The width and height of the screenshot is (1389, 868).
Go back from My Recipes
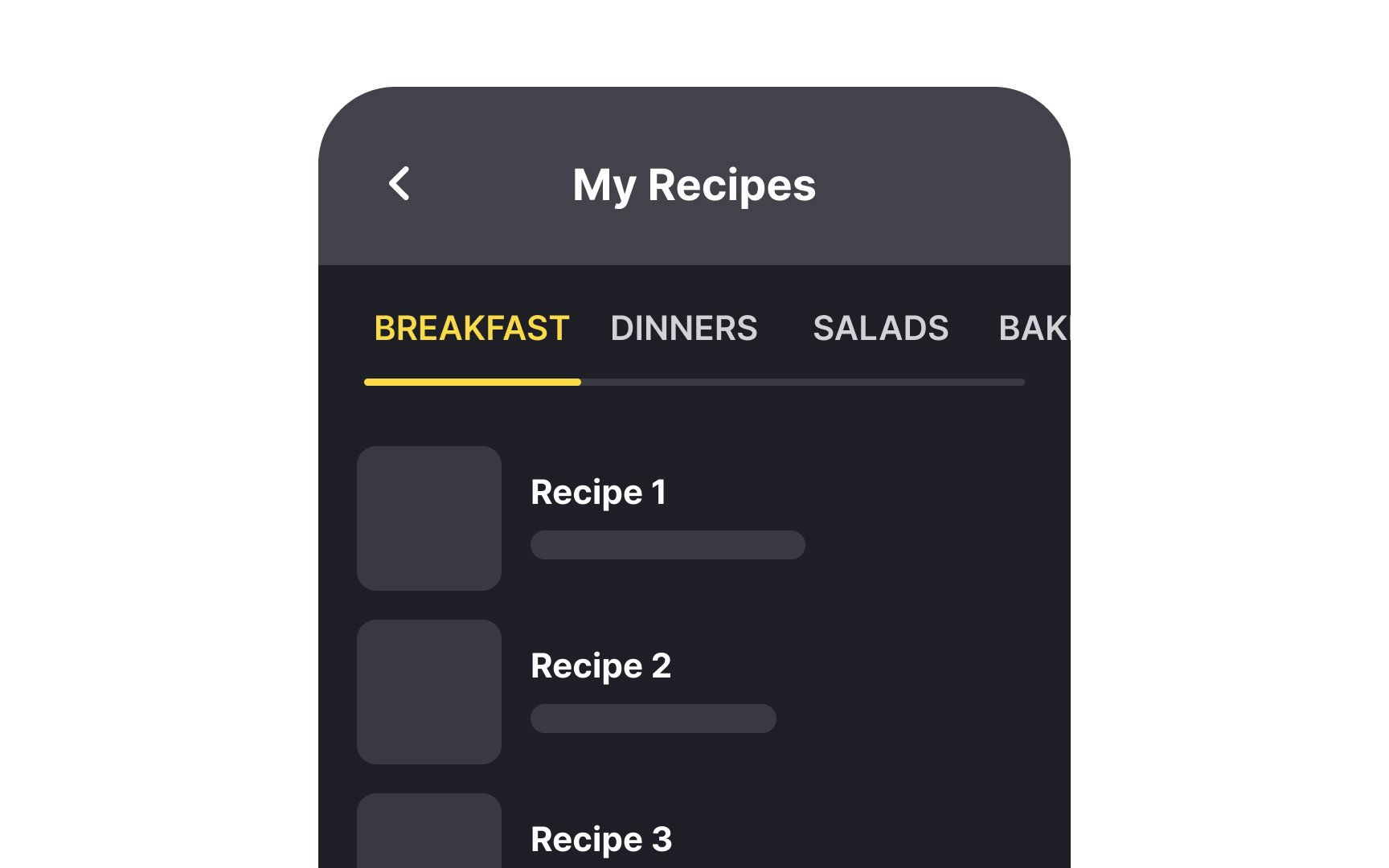tap(399, 184)
